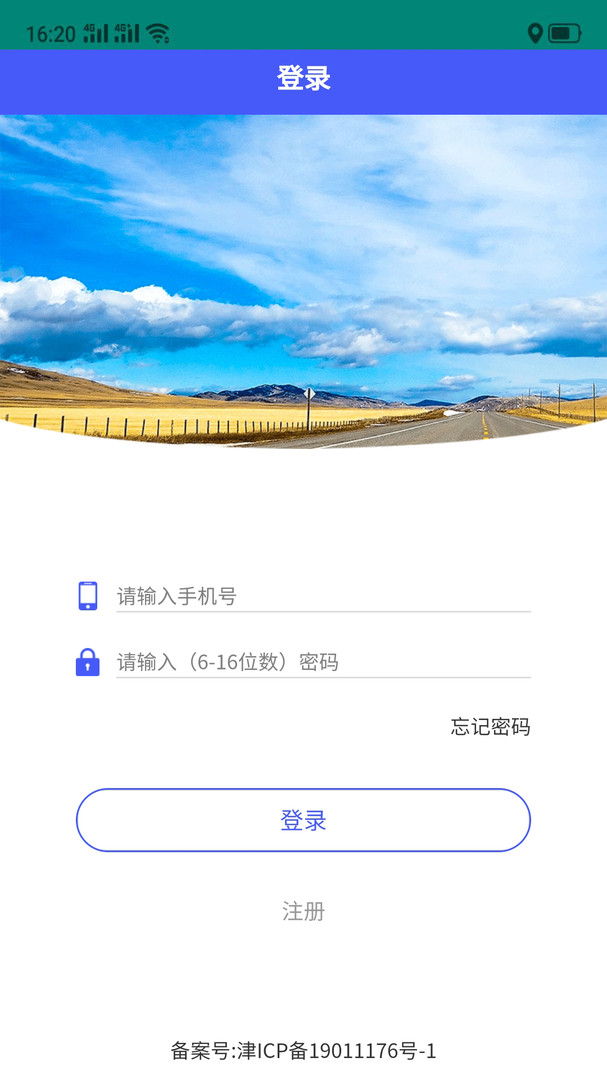
Task: Go to 注册 (register) page
Action: point(303,911)
